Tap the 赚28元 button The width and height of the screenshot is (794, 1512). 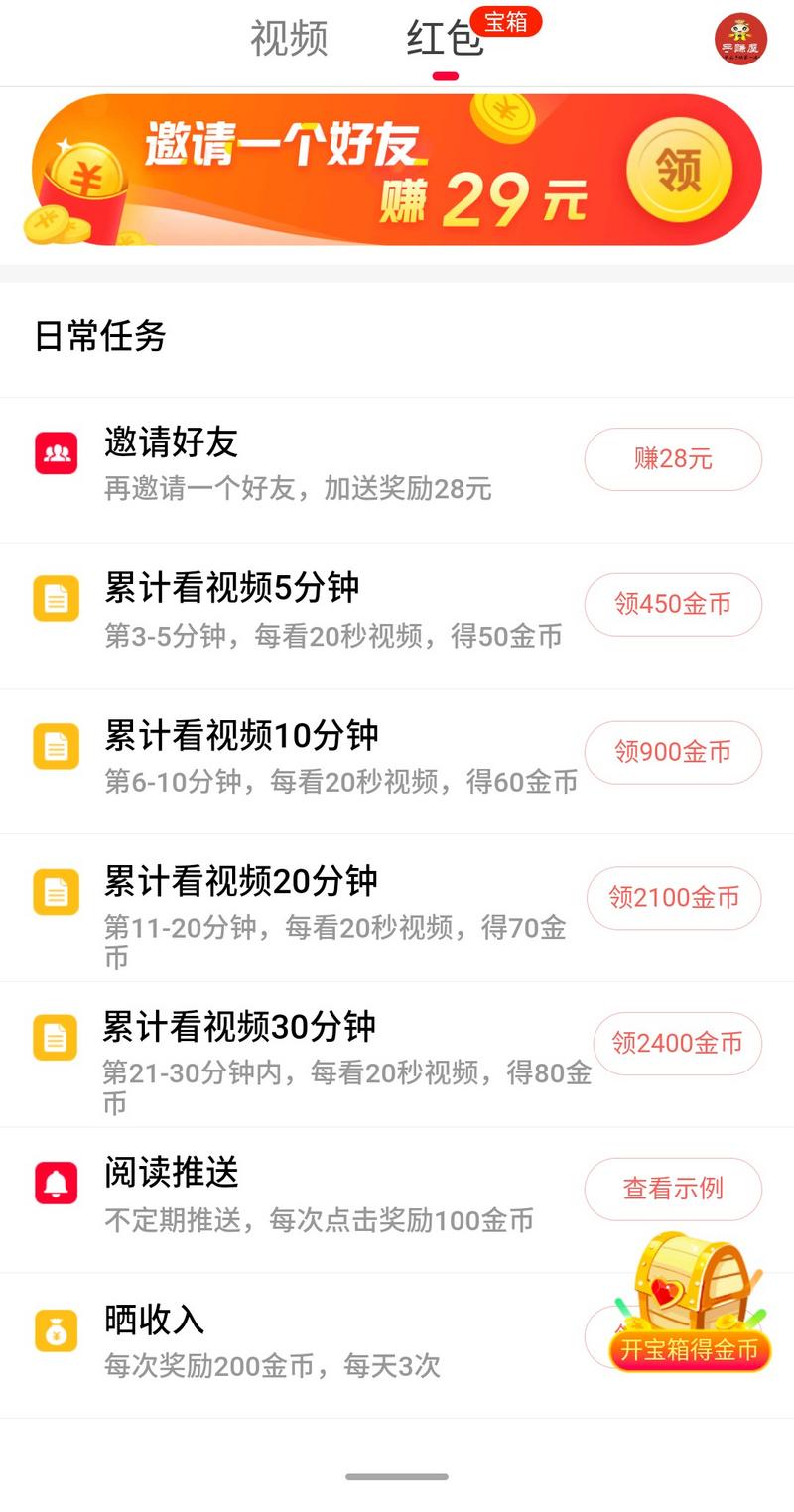point(673,459)
